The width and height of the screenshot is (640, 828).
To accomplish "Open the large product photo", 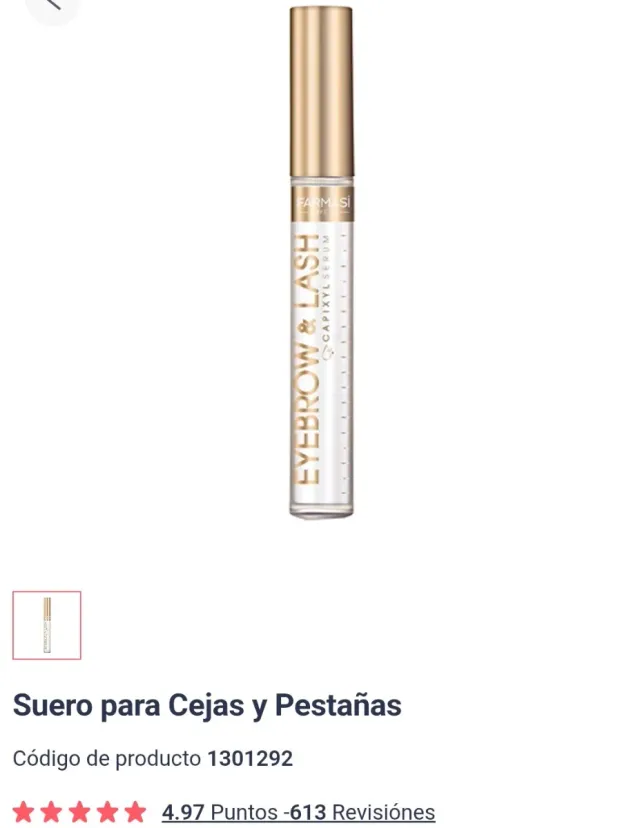I will (320, 262).
